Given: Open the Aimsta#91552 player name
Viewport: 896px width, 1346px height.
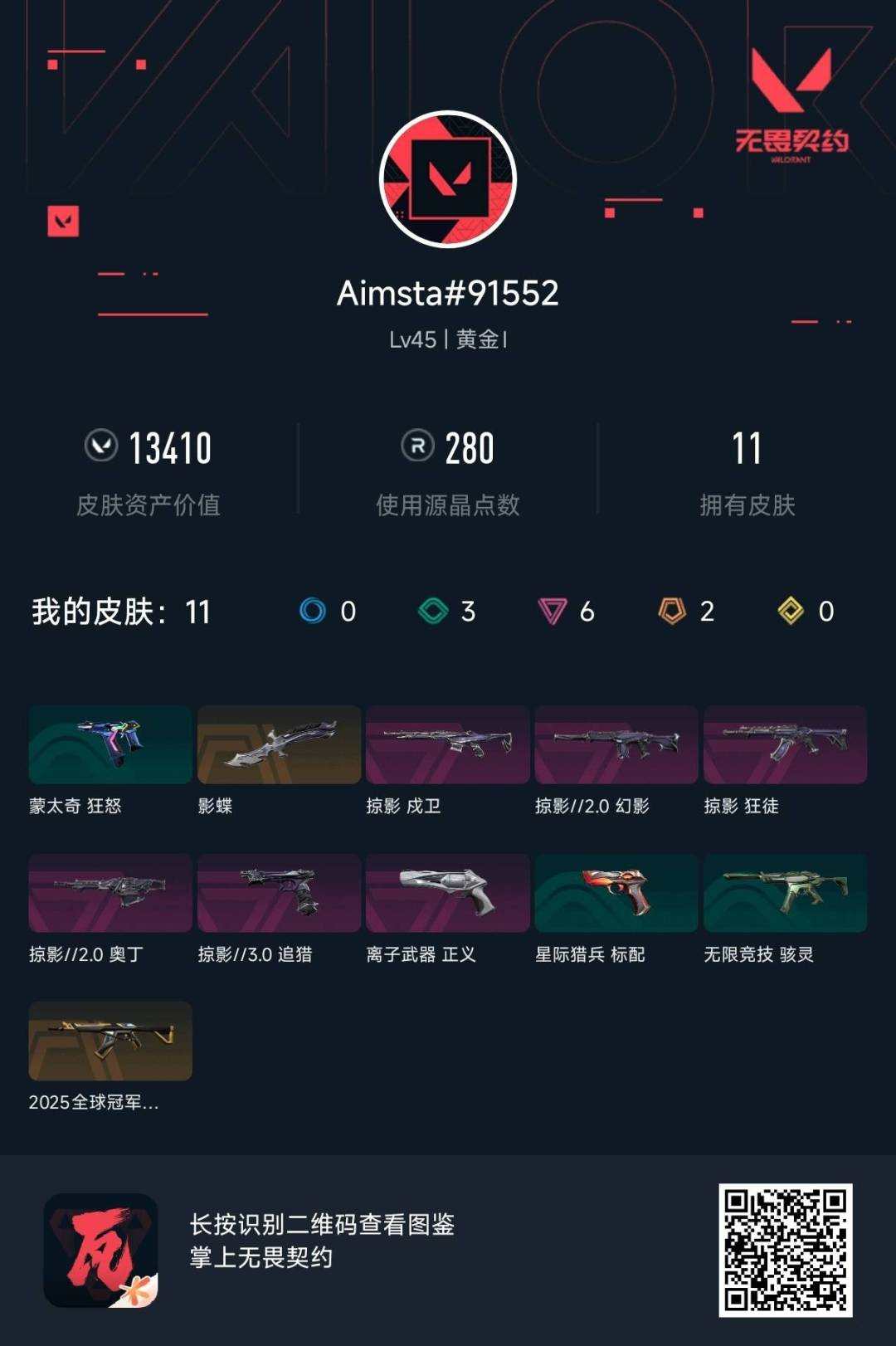Looking at the screenshot, I should pyautogui.click(x=448, y=292).
